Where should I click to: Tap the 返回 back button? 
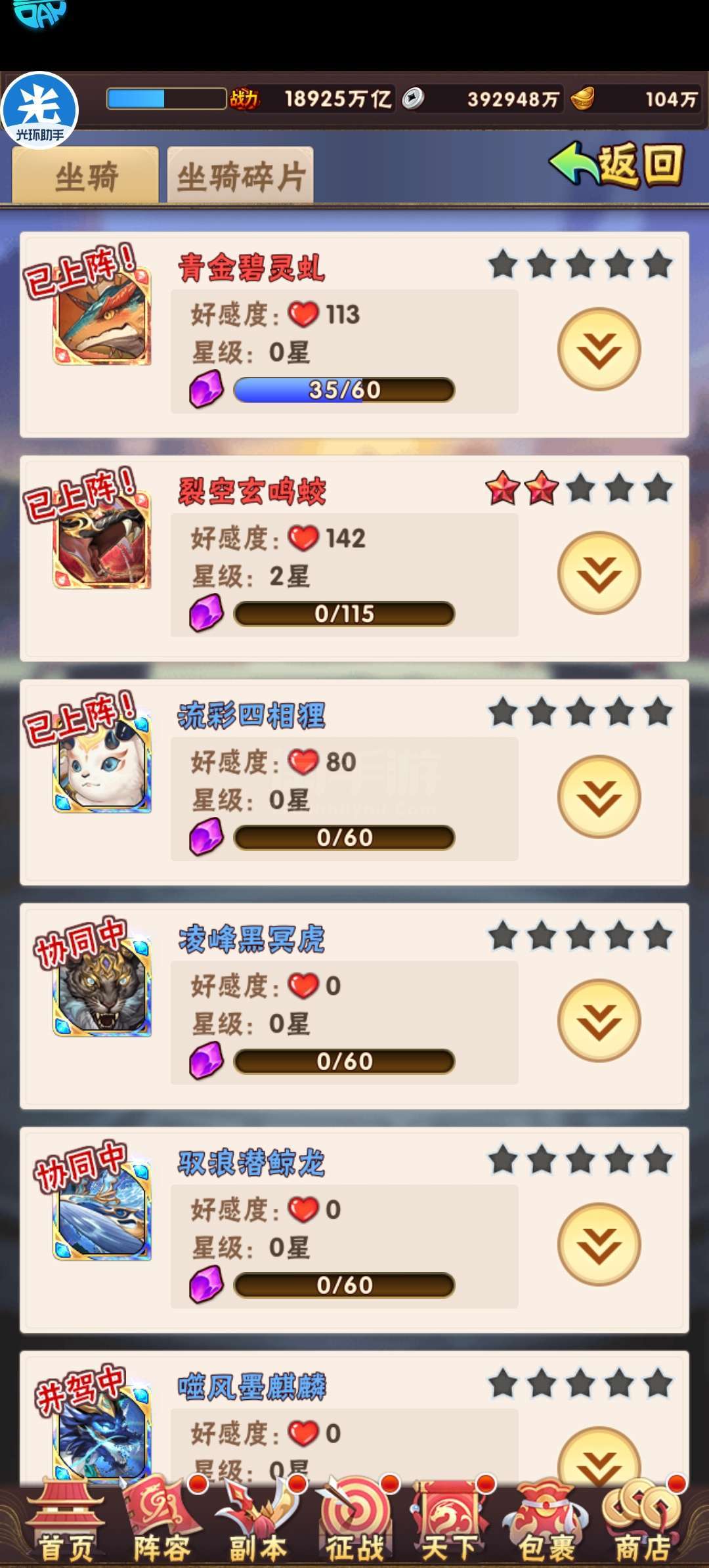(617, 165)
